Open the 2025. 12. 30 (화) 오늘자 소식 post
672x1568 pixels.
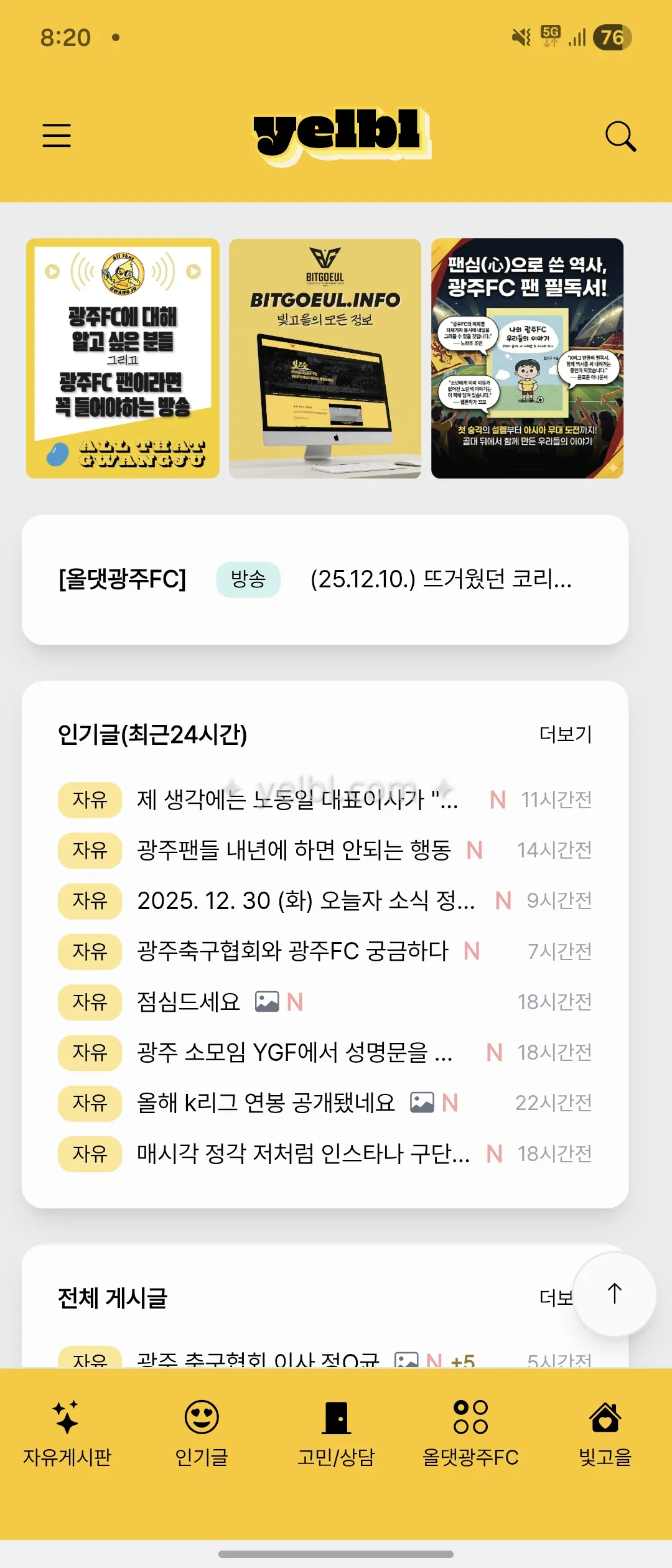click(x=306, y=901)
